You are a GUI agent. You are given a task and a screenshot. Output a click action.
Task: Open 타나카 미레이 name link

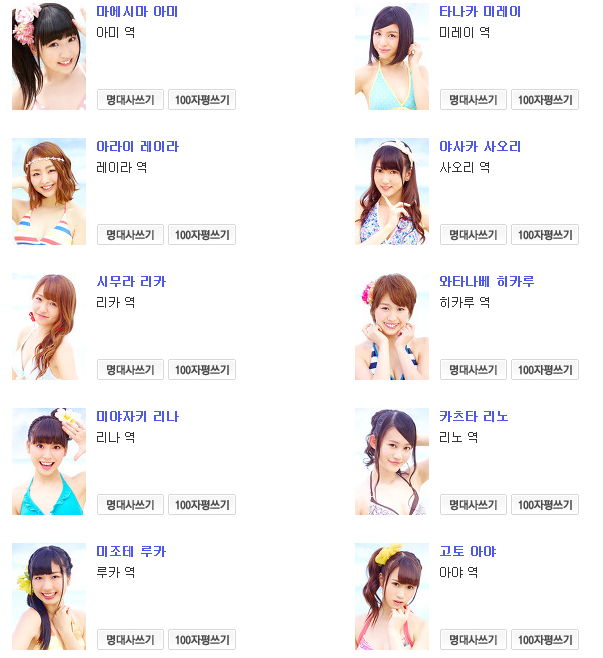tap(480, 12)
